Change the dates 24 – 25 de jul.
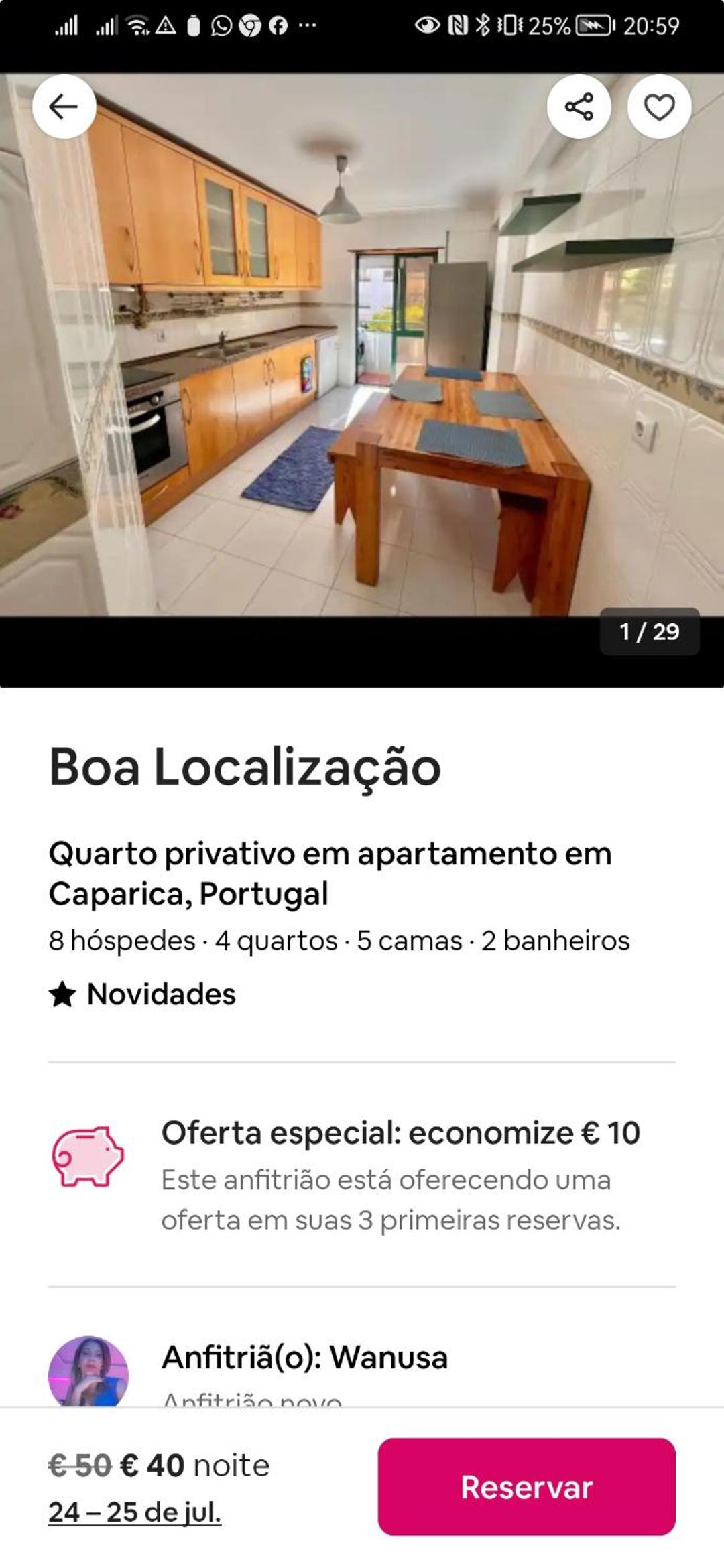 coord(135,1512)
